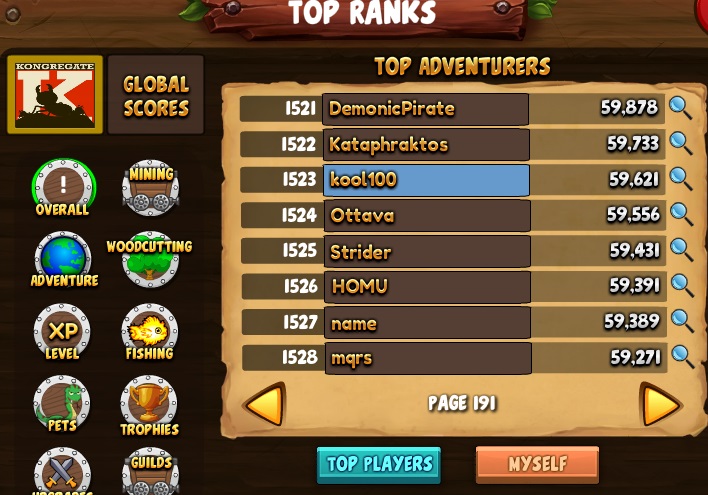This screenshot has height=495, width=708.
Task: Inspect Kataphraktos with the magnifier icon
Action: click(x=680, y=143)
